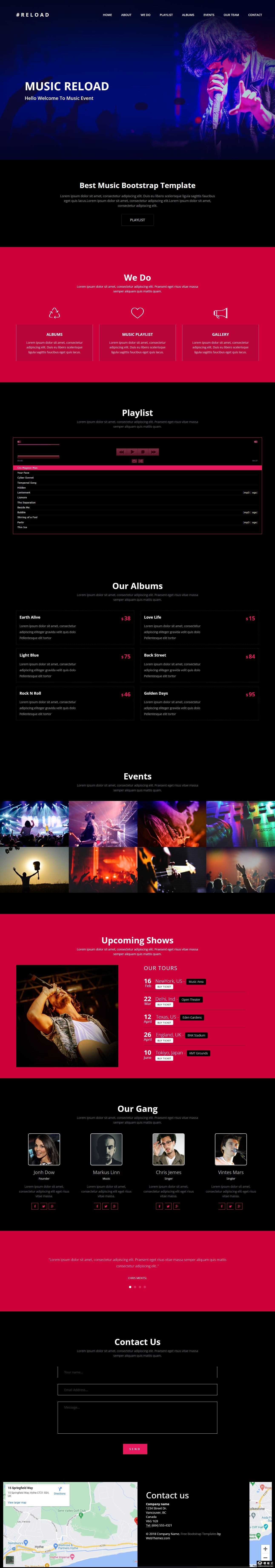Open the HOME nav link
Screen dimensions: 275x1568
[107, 15]
